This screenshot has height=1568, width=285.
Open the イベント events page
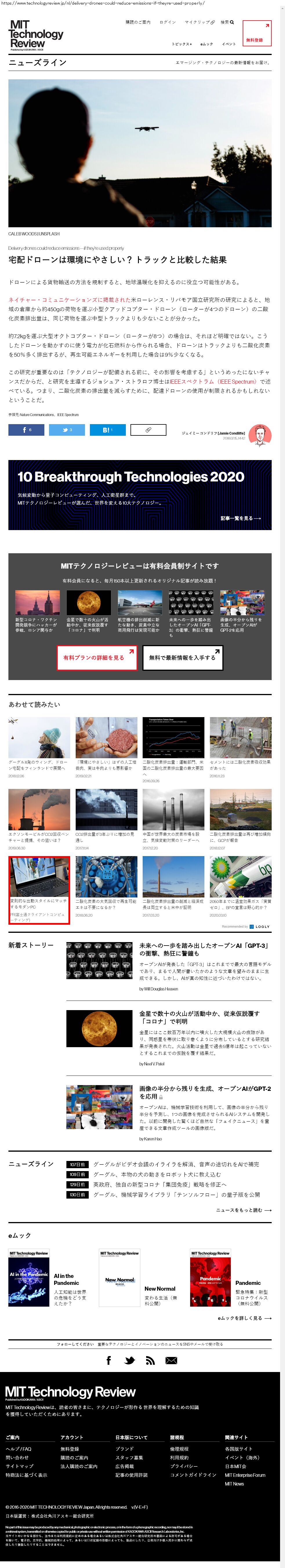[228, 44]
